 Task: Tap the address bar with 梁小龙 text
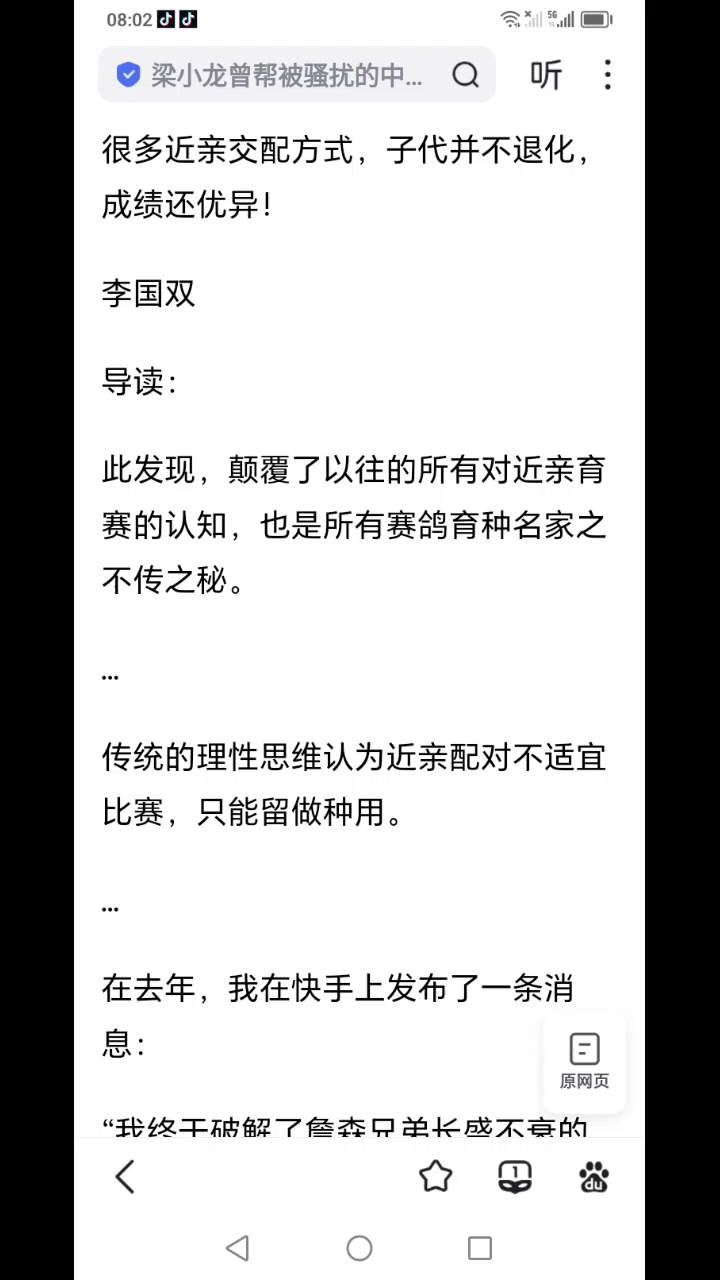pos(285,75)
